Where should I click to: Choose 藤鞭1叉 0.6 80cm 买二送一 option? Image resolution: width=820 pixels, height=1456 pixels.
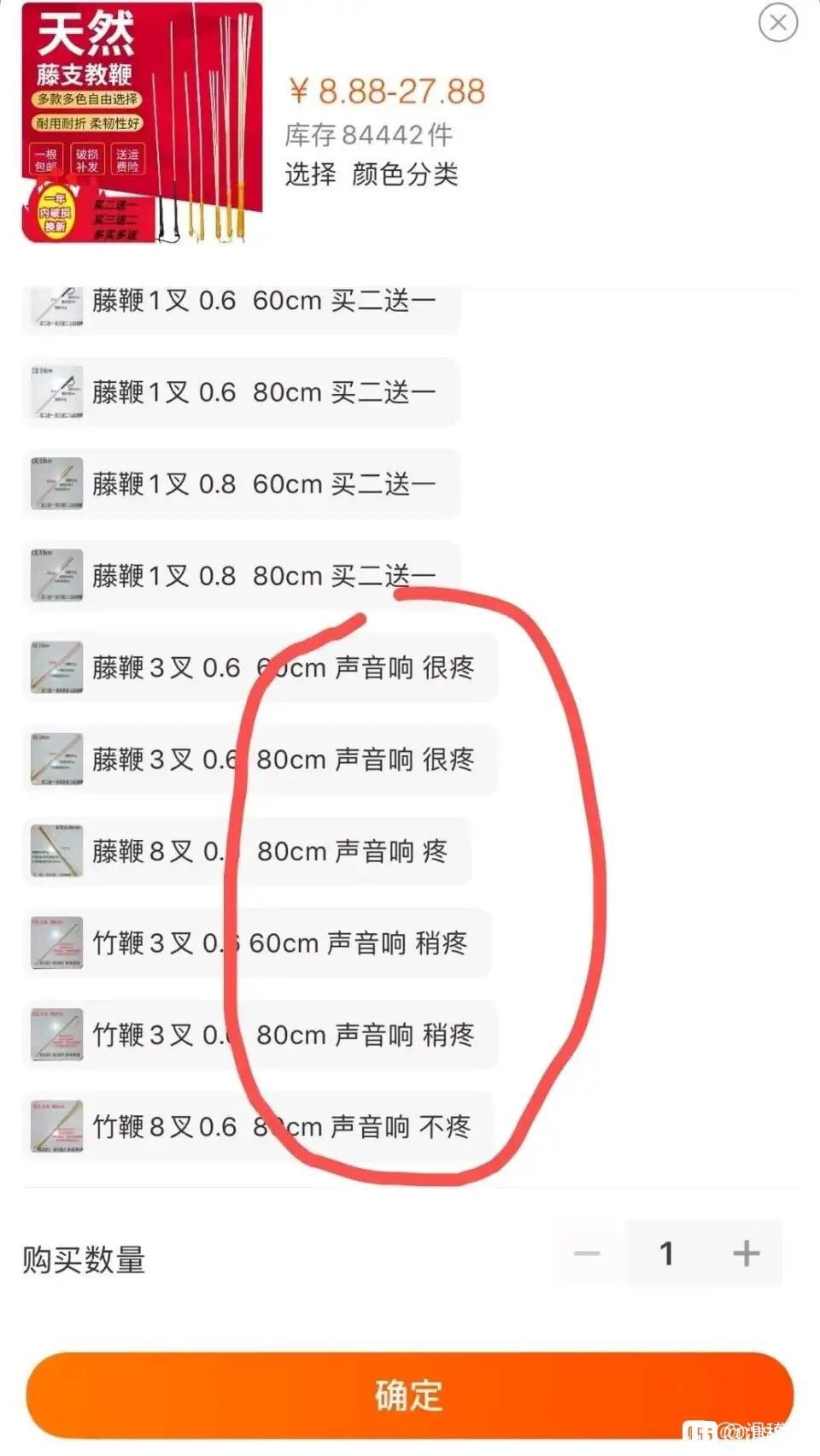241,393
